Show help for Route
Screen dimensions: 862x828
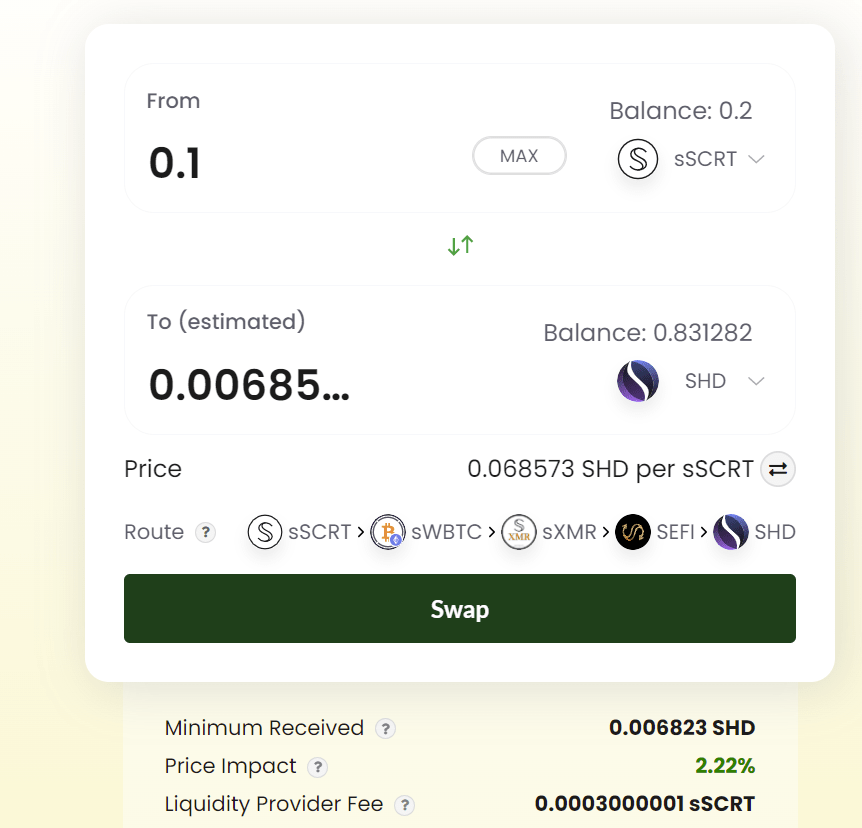(205, 532)
